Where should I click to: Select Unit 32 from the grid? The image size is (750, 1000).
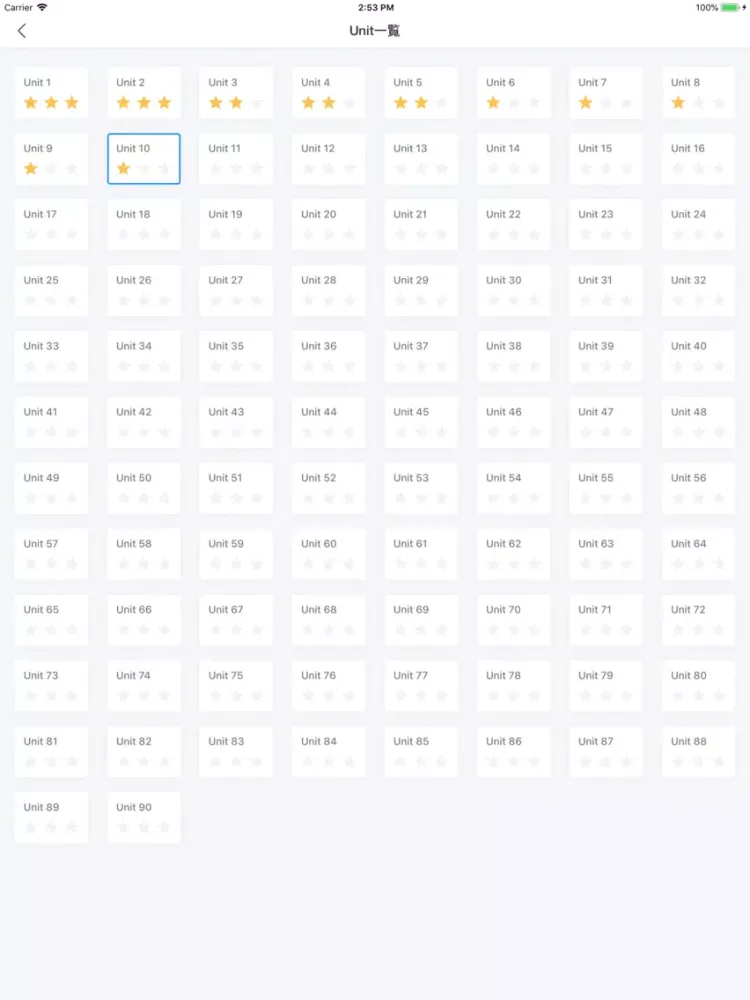coord(698,291)
